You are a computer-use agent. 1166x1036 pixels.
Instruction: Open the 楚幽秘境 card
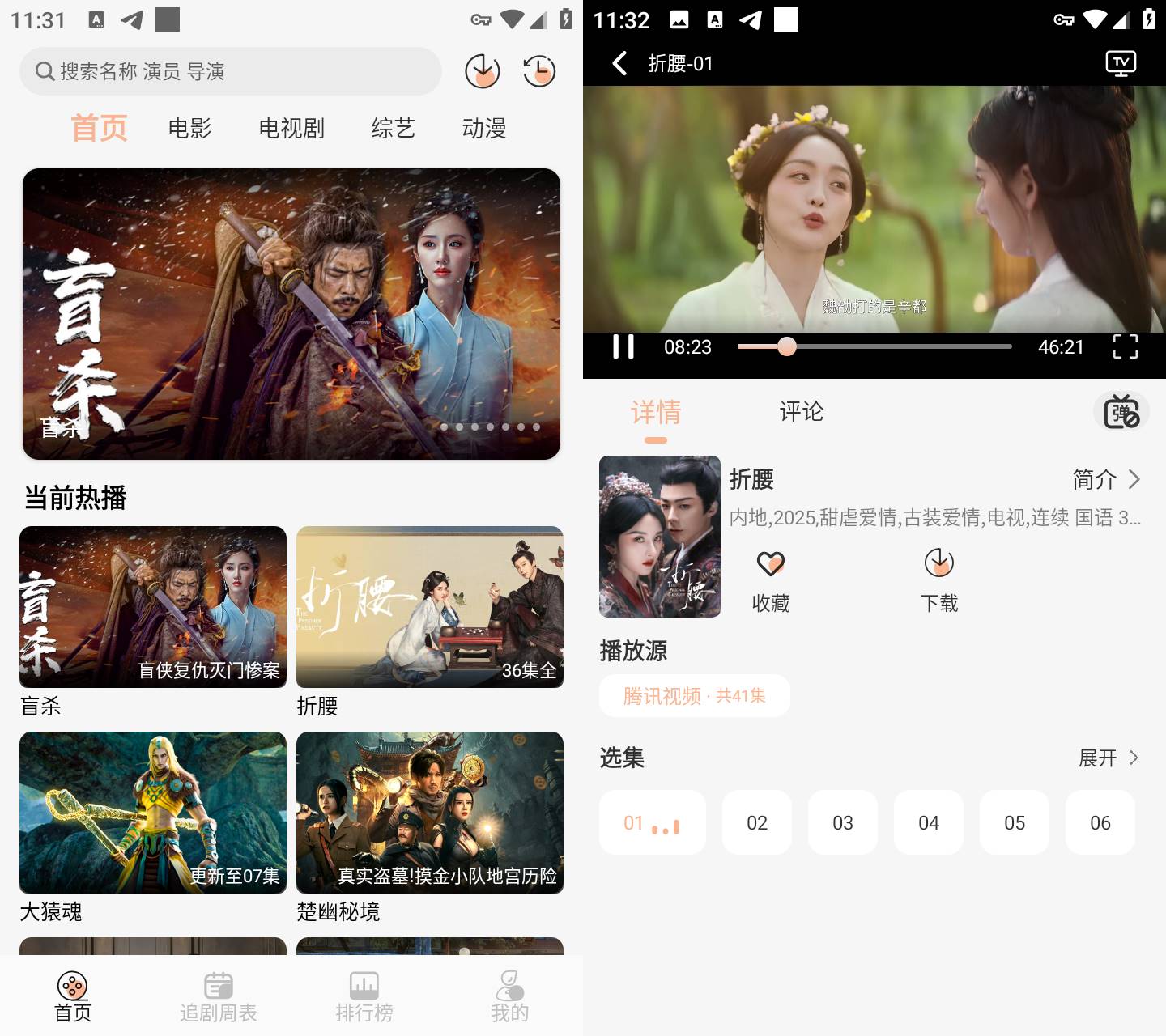tap(430, 813)
